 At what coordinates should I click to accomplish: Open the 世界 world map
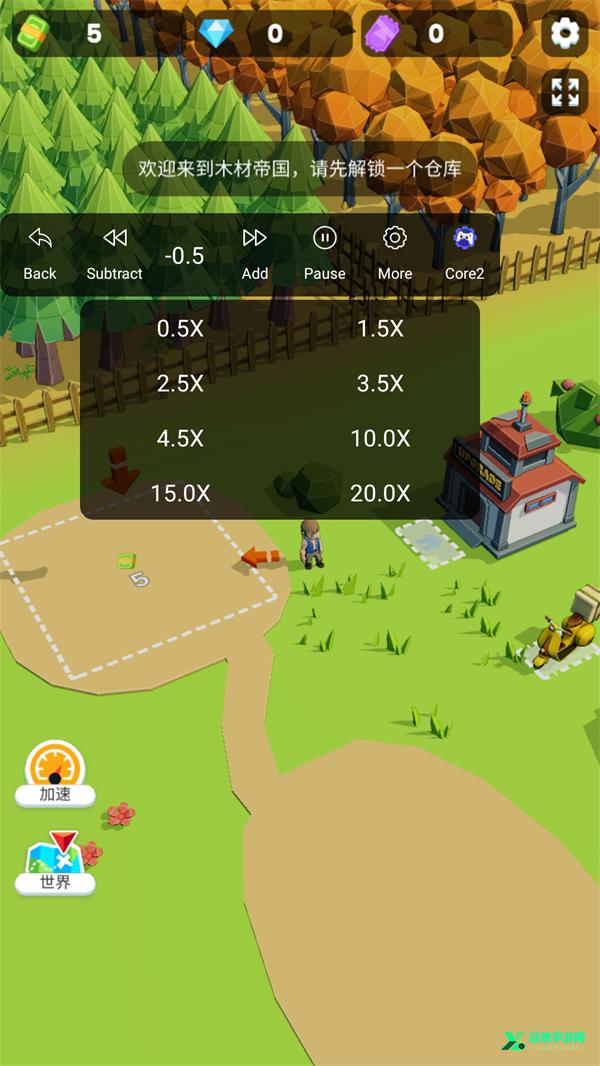tap(55, 863)
